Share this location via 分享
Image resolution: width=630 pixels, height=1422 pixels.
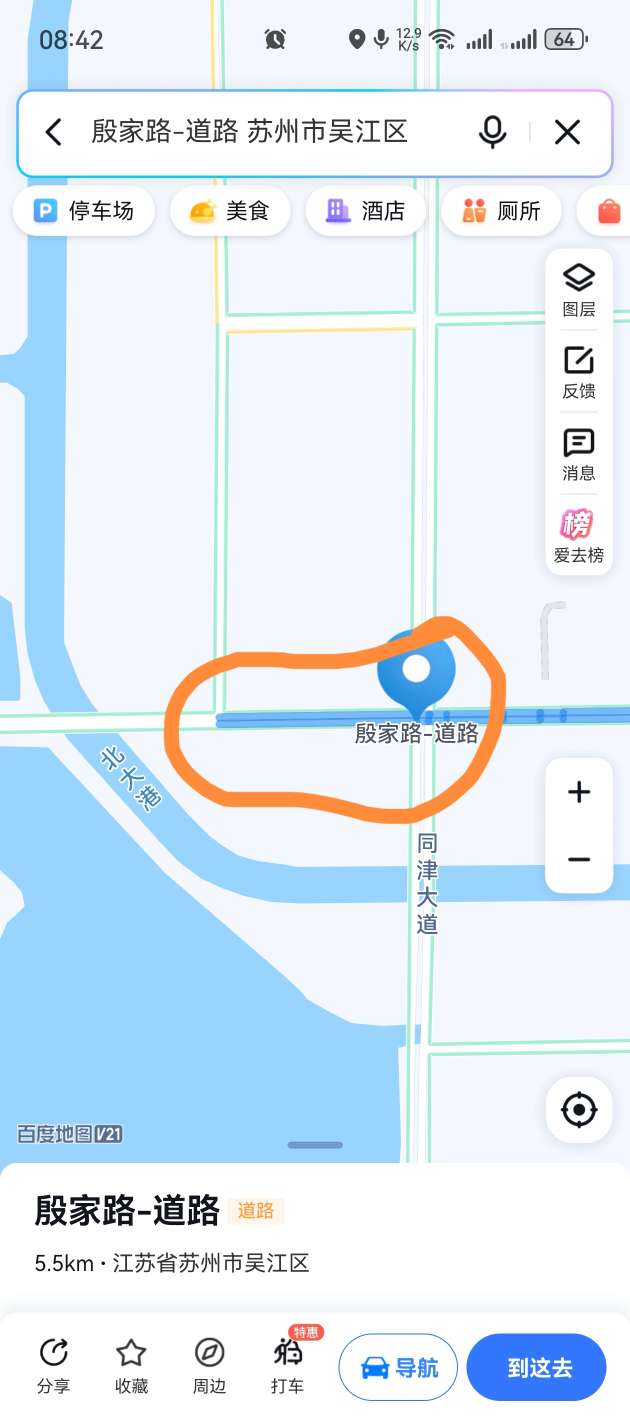(53, 1366)
